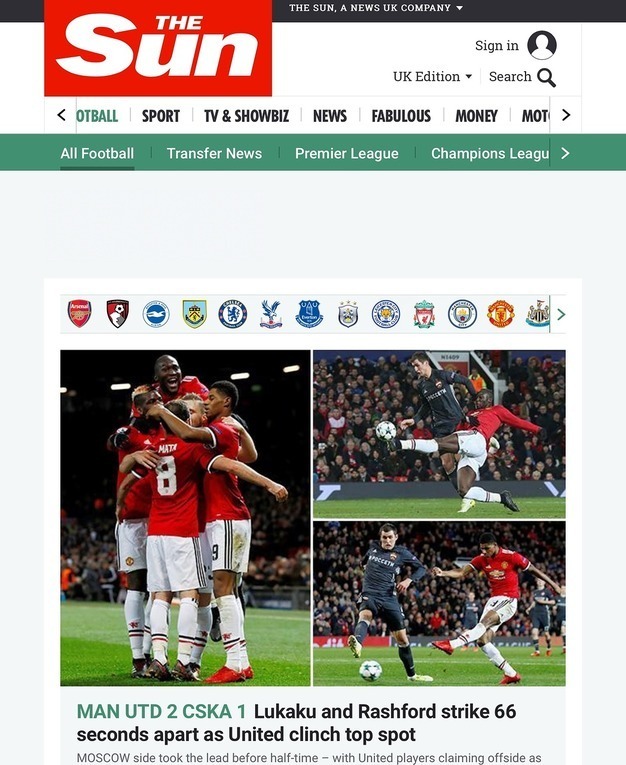Select All Football sub-tab

coord(97,153)
